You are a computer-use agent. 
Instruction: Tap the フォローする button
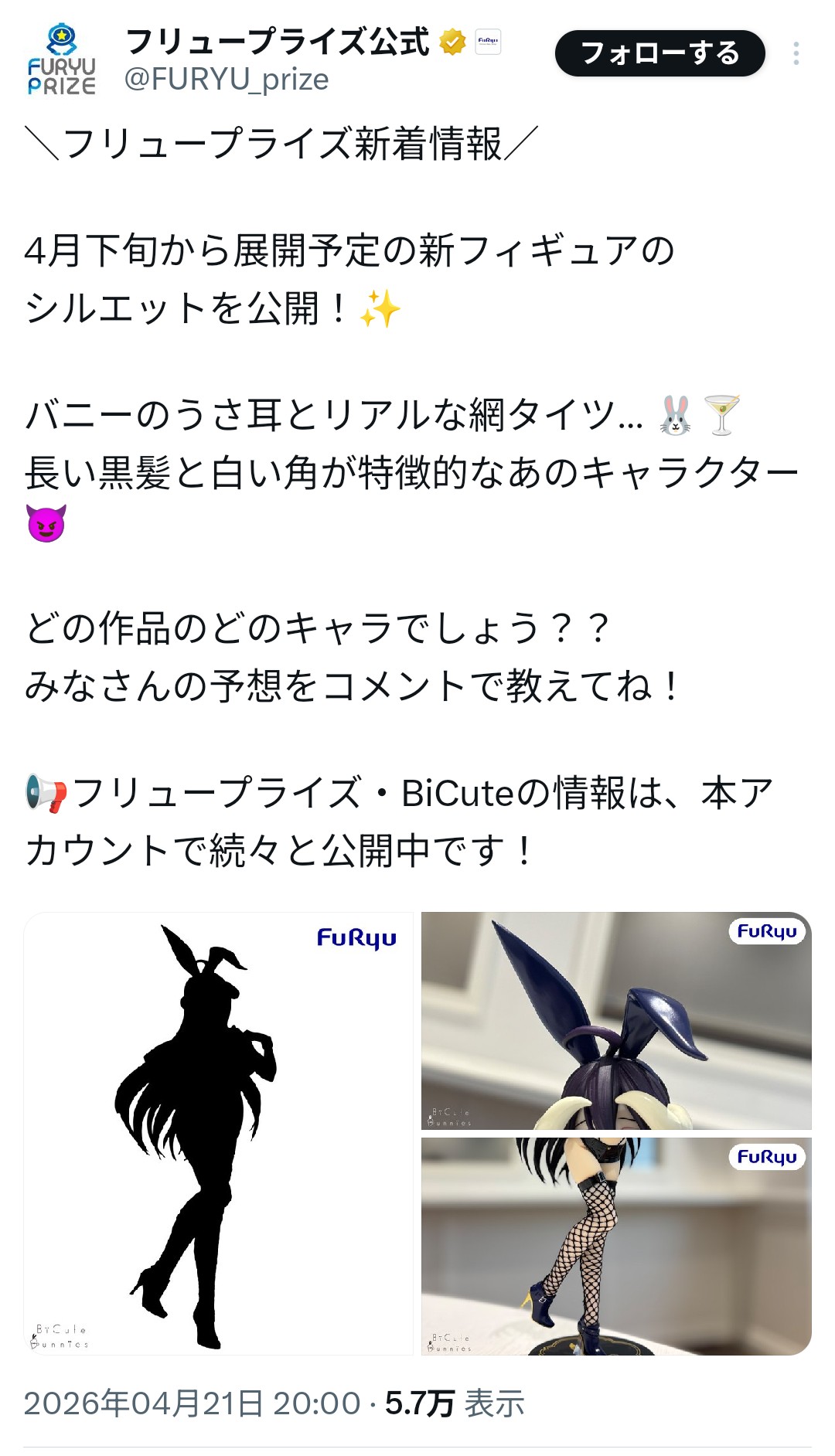click(659, 53)
